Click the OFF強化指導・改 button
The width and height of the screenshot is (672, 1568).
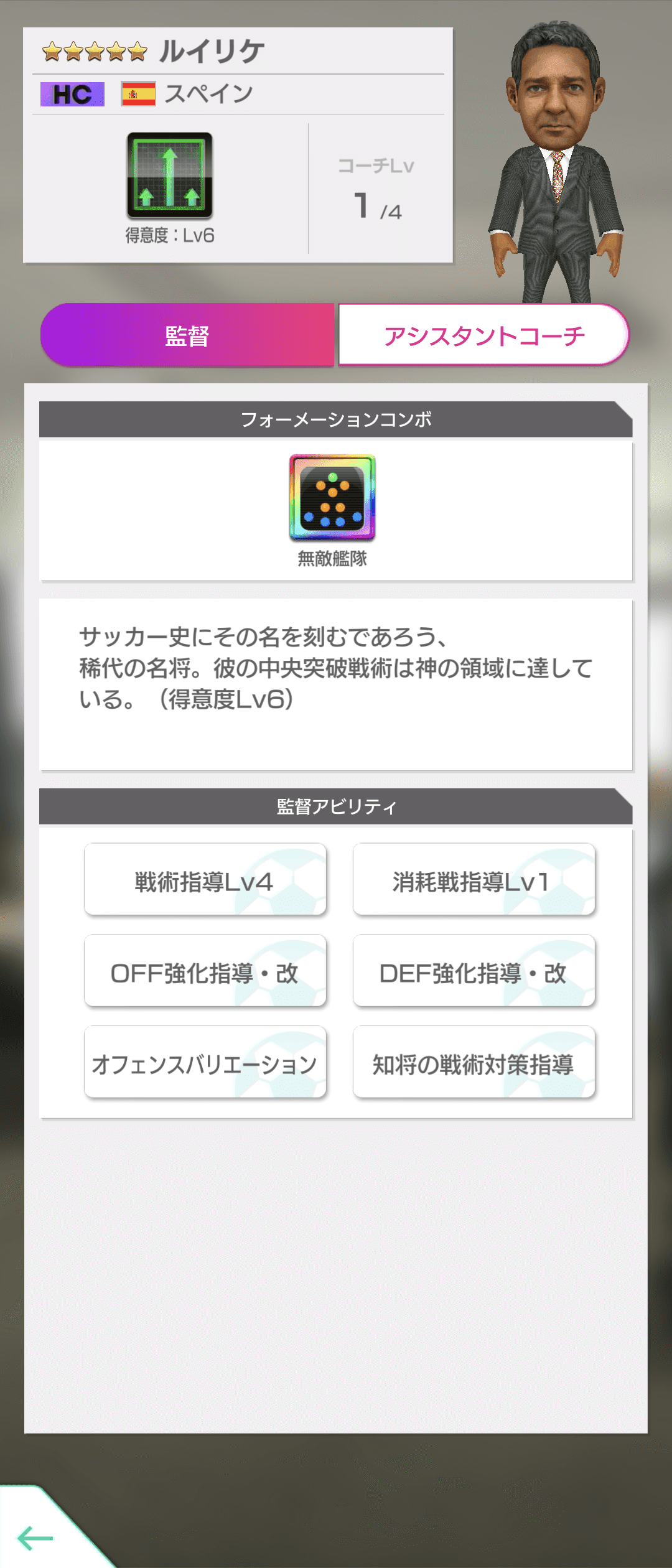[205, 971]
